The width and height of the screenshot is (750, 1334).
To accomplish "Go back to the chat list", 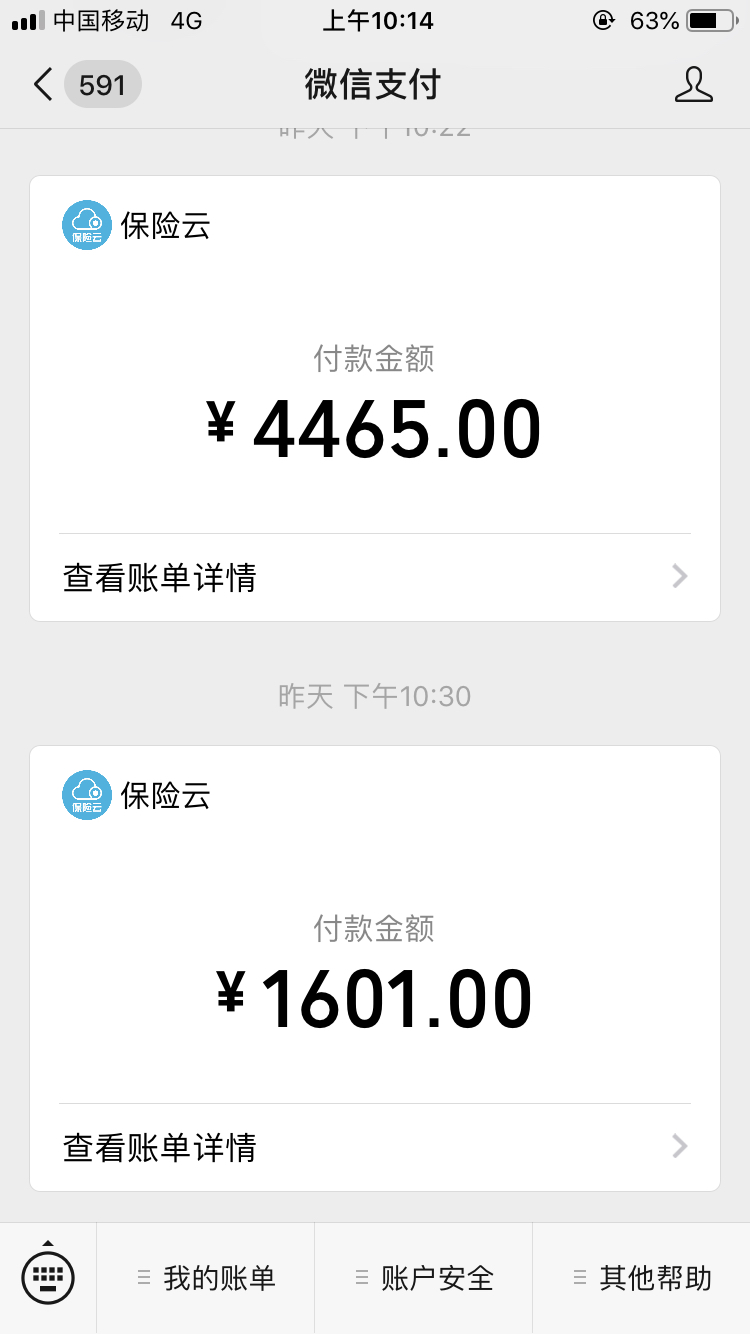I will tap(85, 85).
